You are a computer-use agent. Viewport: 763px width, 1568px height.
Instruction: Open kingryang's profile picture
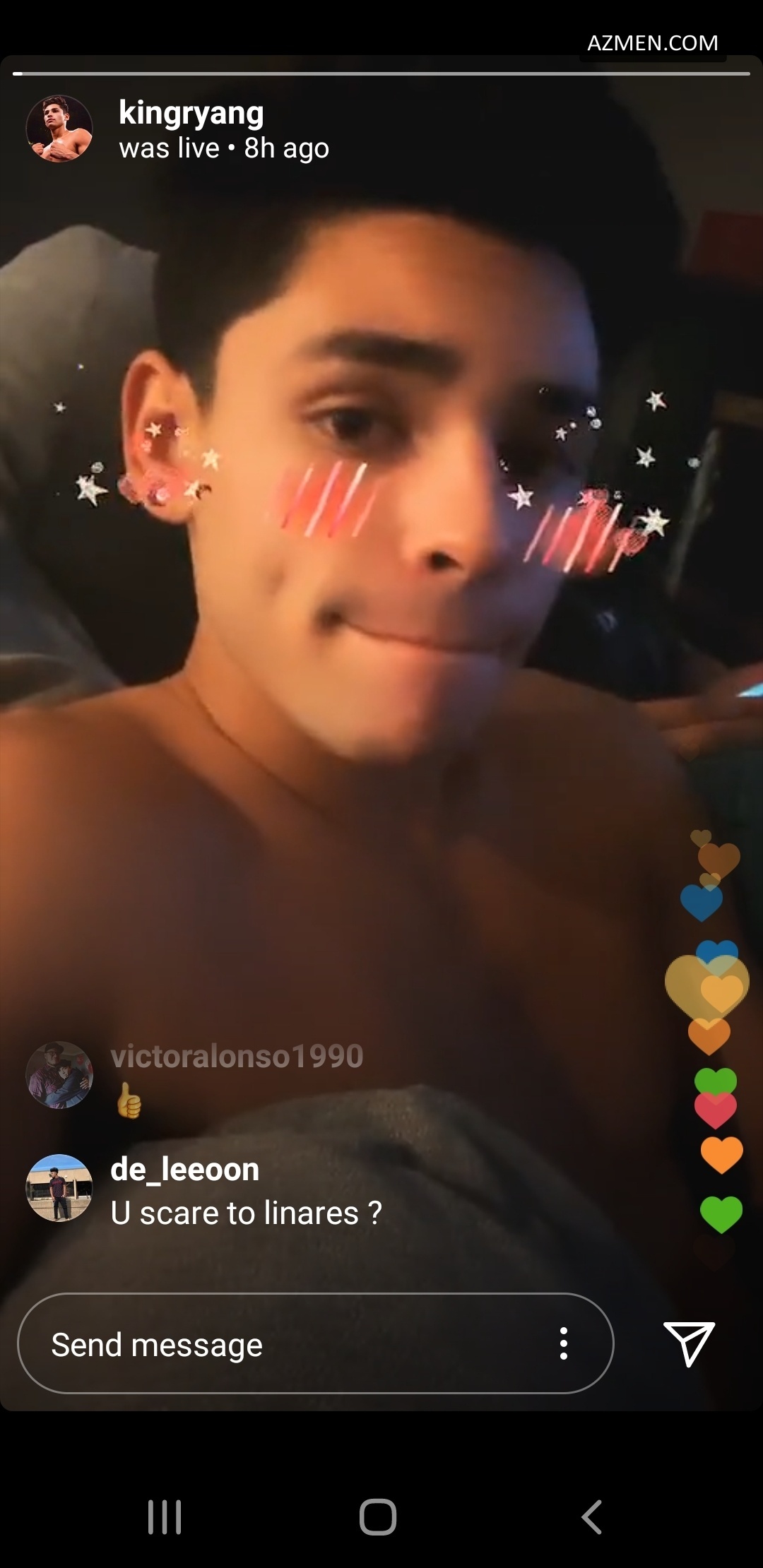(59, 129)
